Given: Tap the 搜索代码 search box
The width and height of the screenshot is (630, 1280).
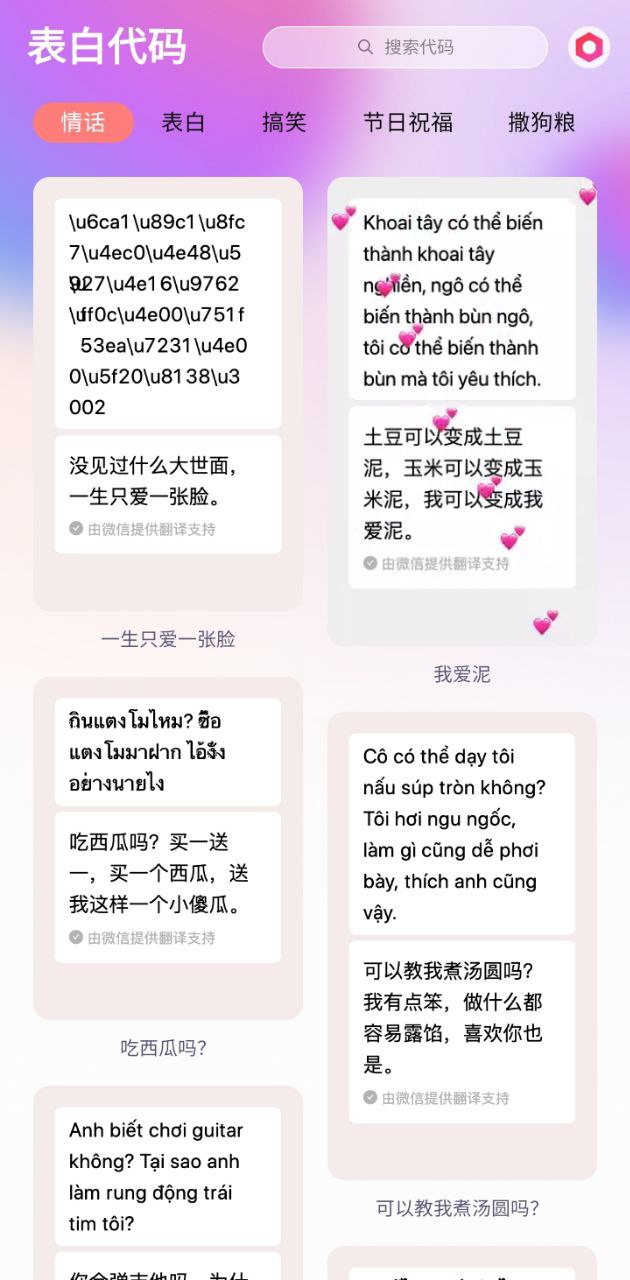Looking at the screenshot, I should click(405, 47).
